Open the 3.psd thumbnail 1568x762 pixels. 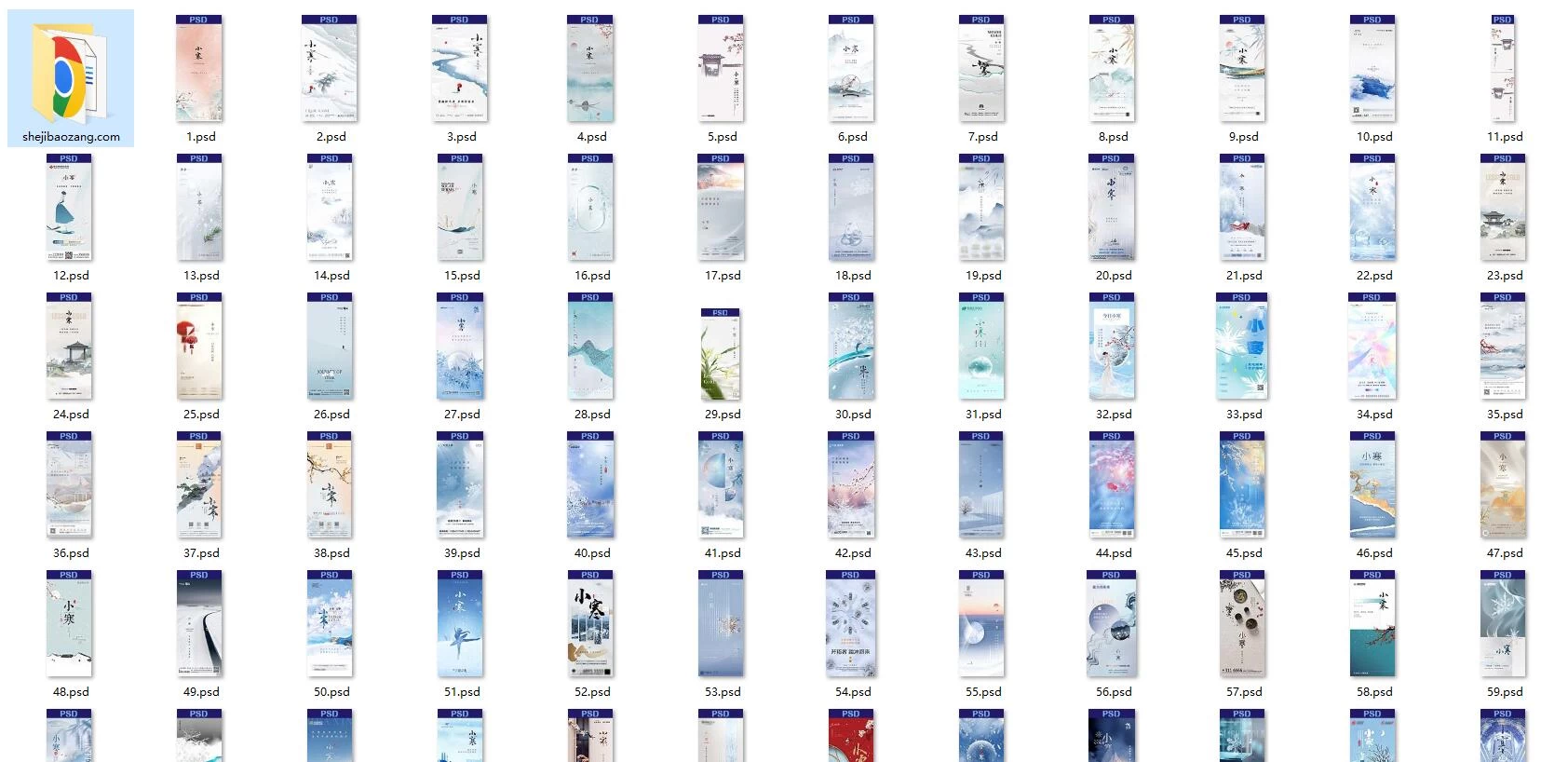[x=460, y=68]
